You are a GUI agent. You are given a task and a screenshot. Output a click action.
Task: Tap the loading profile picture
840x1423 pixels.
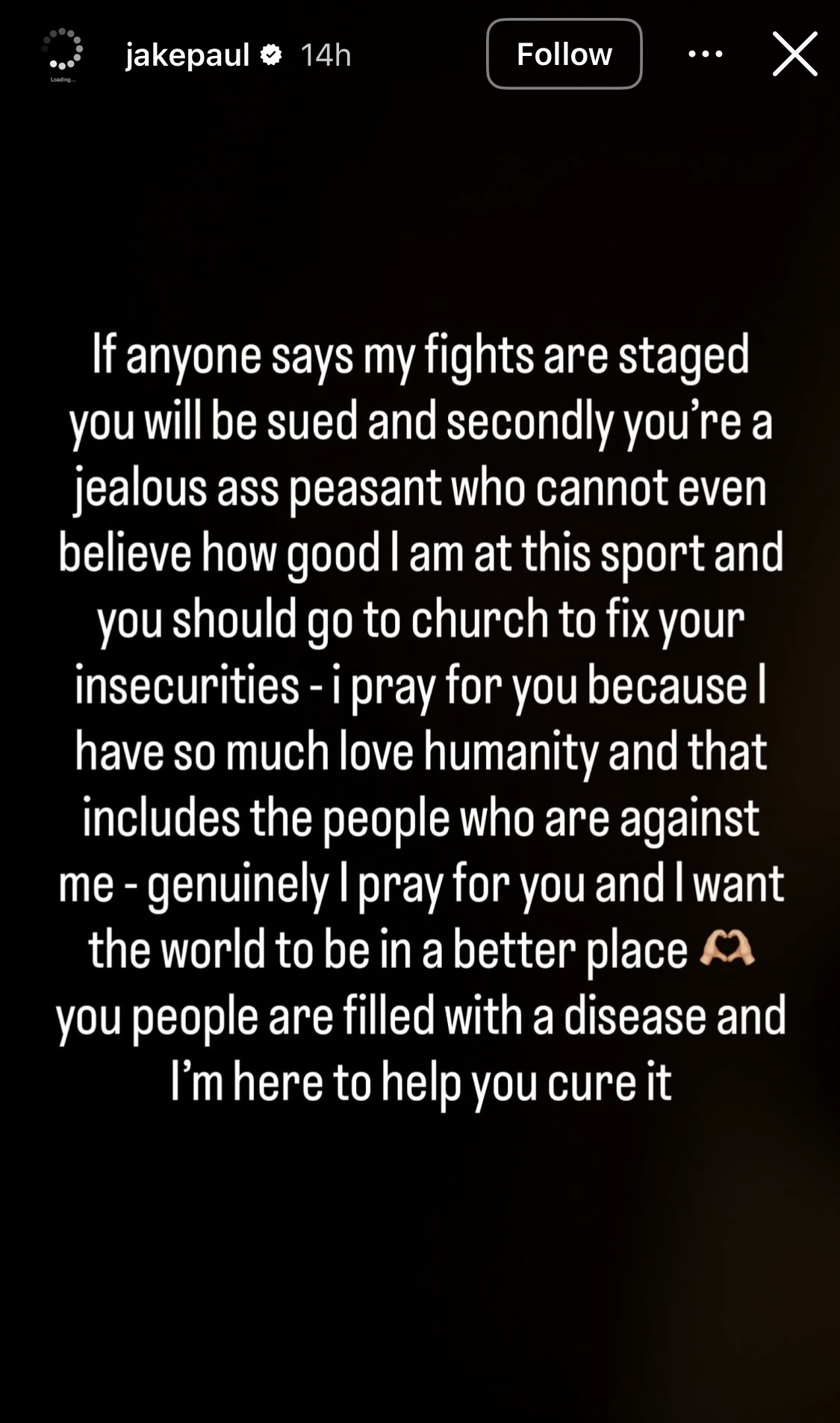point(63,52)
